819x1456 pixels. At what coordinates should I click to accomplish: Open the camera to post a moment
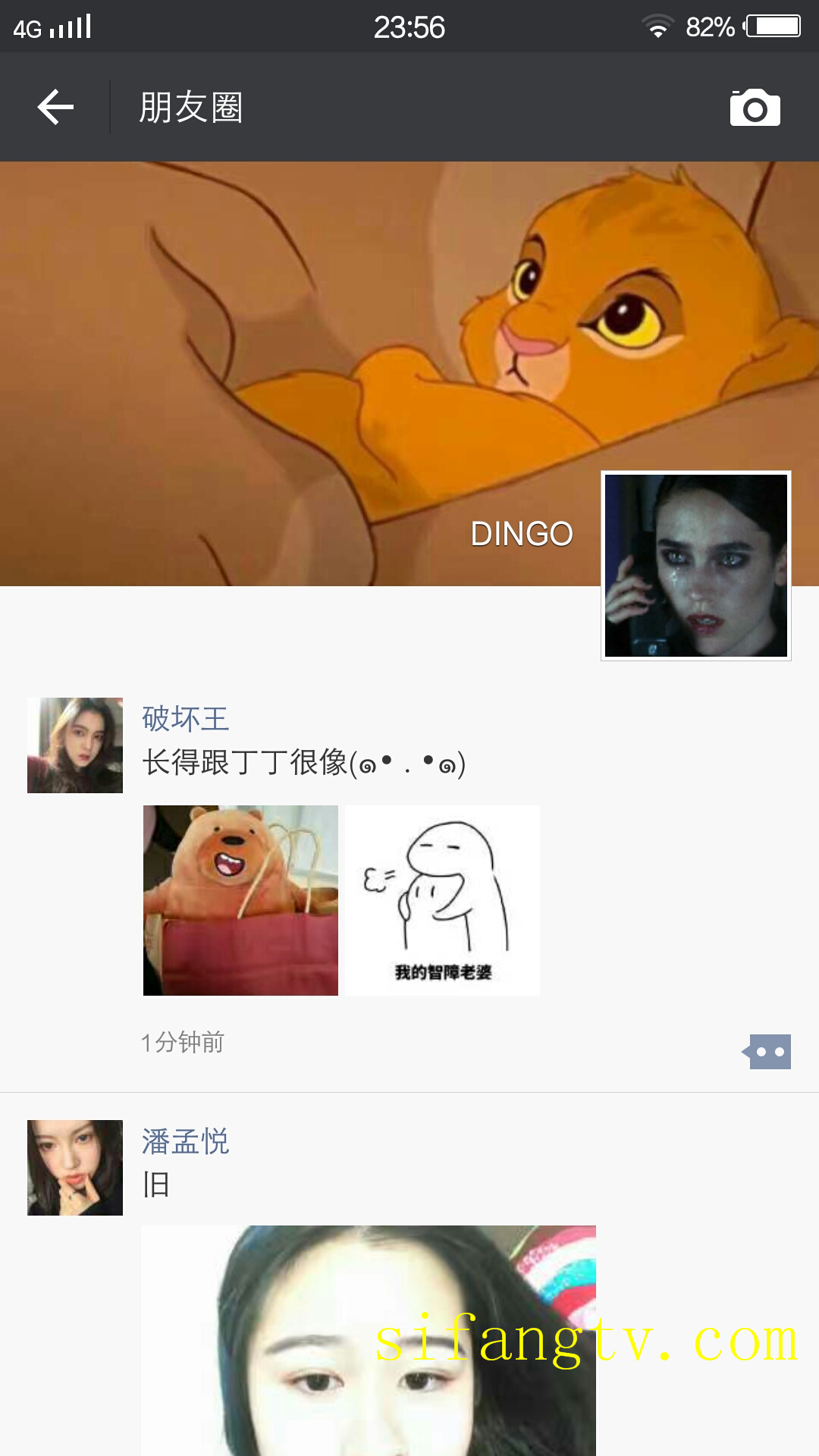point(755,108)
